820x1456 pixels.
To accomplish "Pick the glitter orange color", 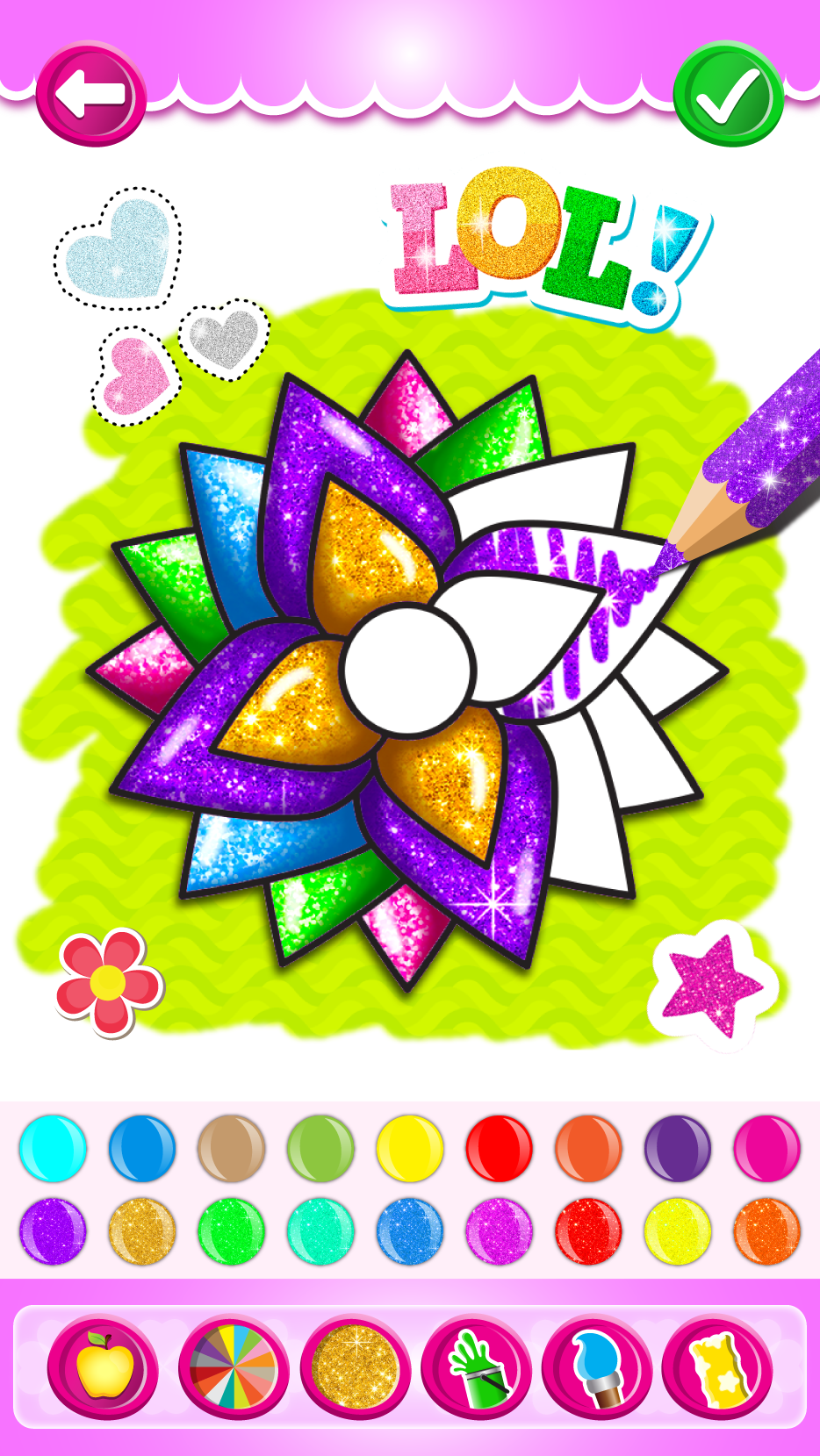I will tap(766, 1231).
